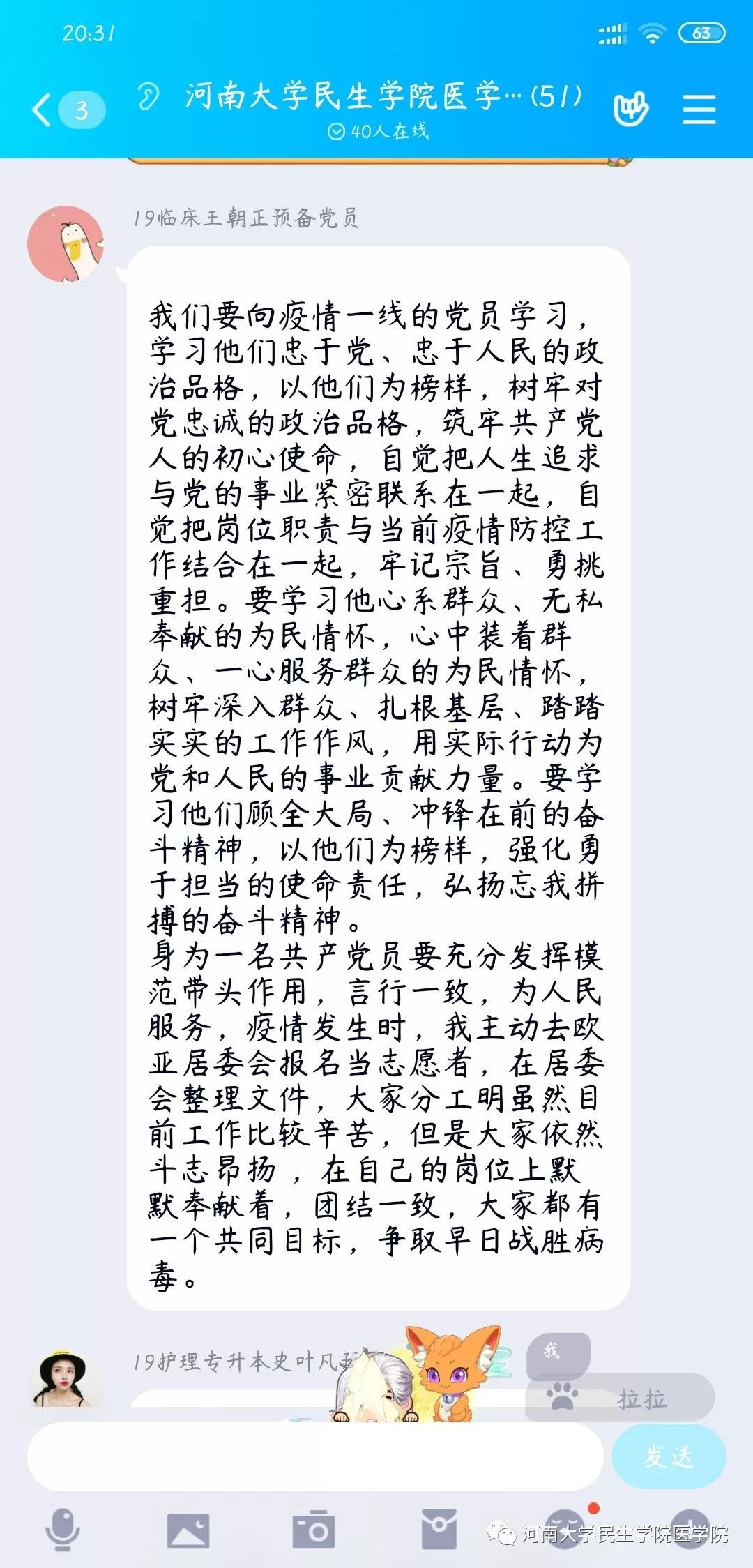Open more options with plus icon
Image resolution: width=753 pixels, height=1568 pixels.
(690, 1530)
